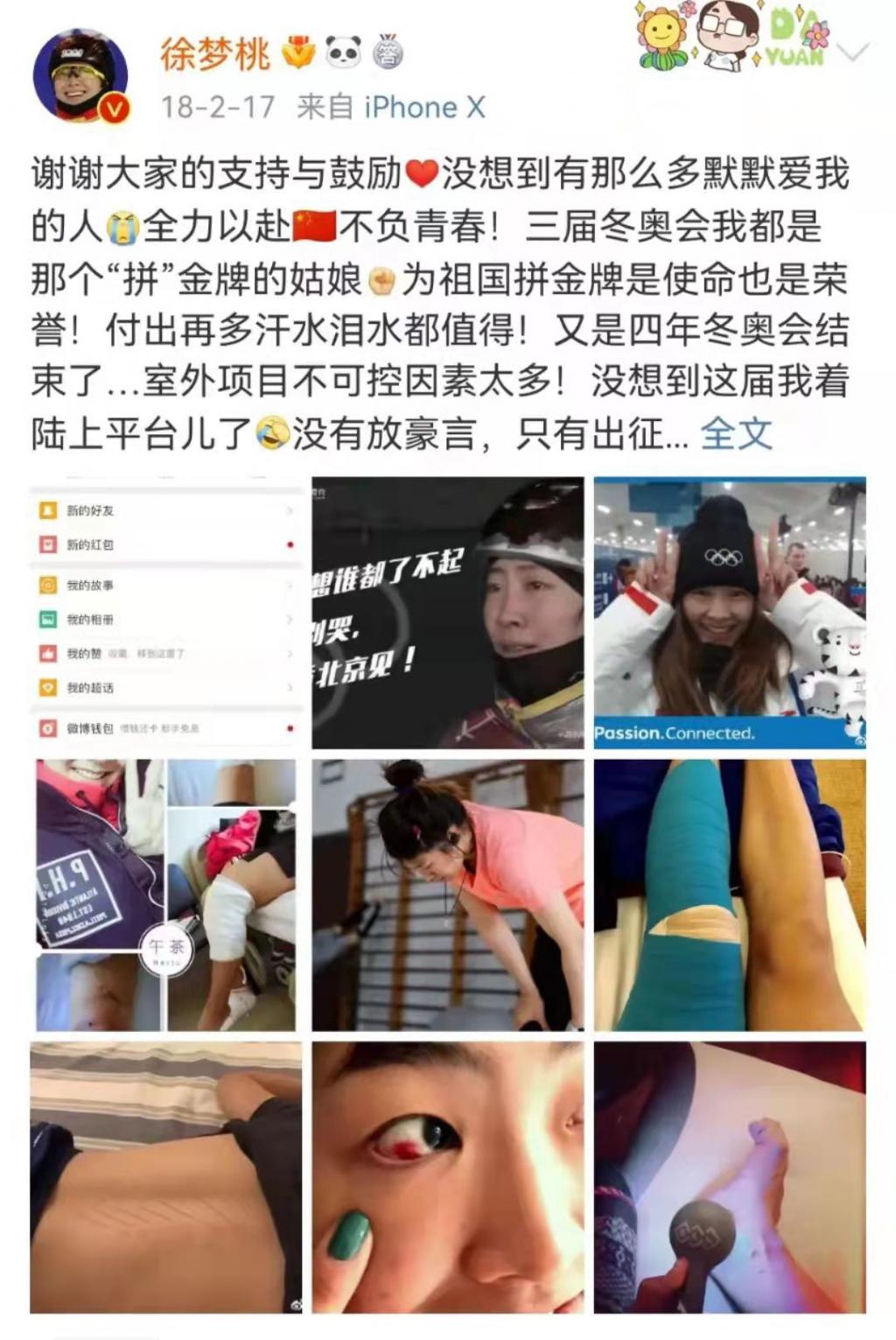Open the Passion.Connected selfie photo
896x1340 pixels.
[730, 612]
